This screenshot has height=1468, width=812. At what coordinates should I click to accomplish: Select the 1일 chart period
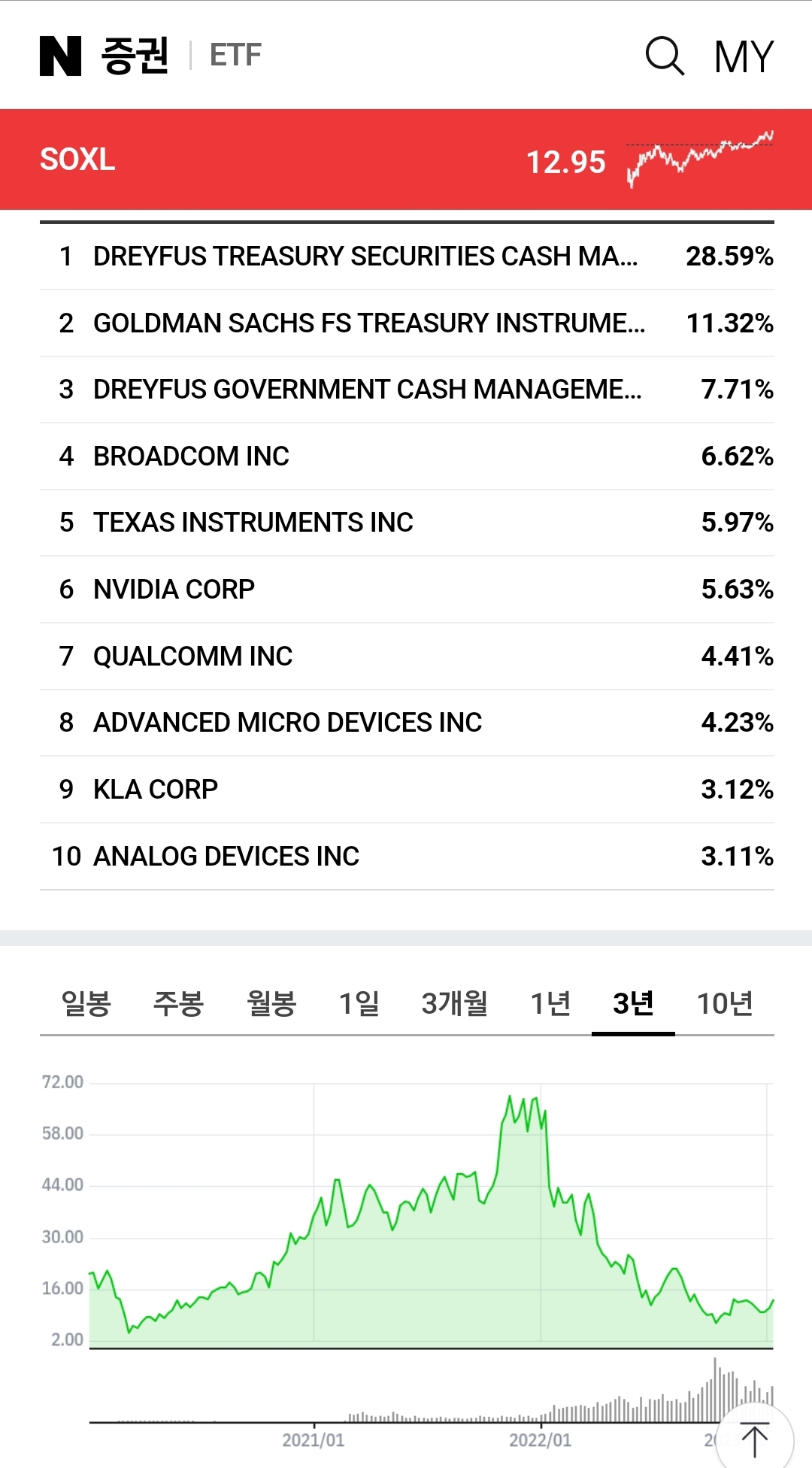tap(359, 1003)
